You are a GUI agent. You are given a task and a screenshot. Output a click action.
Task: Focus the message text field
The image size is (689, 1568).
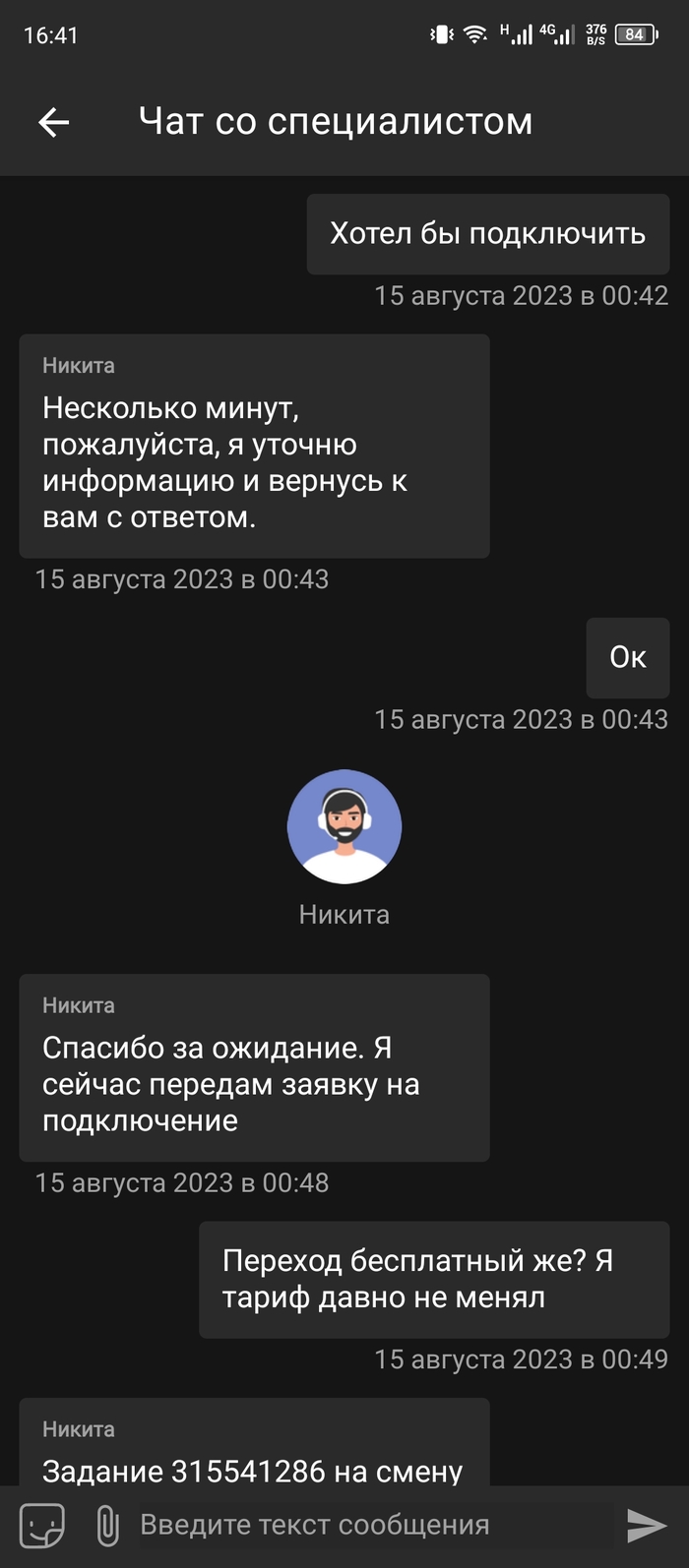tap(374, 1526)
